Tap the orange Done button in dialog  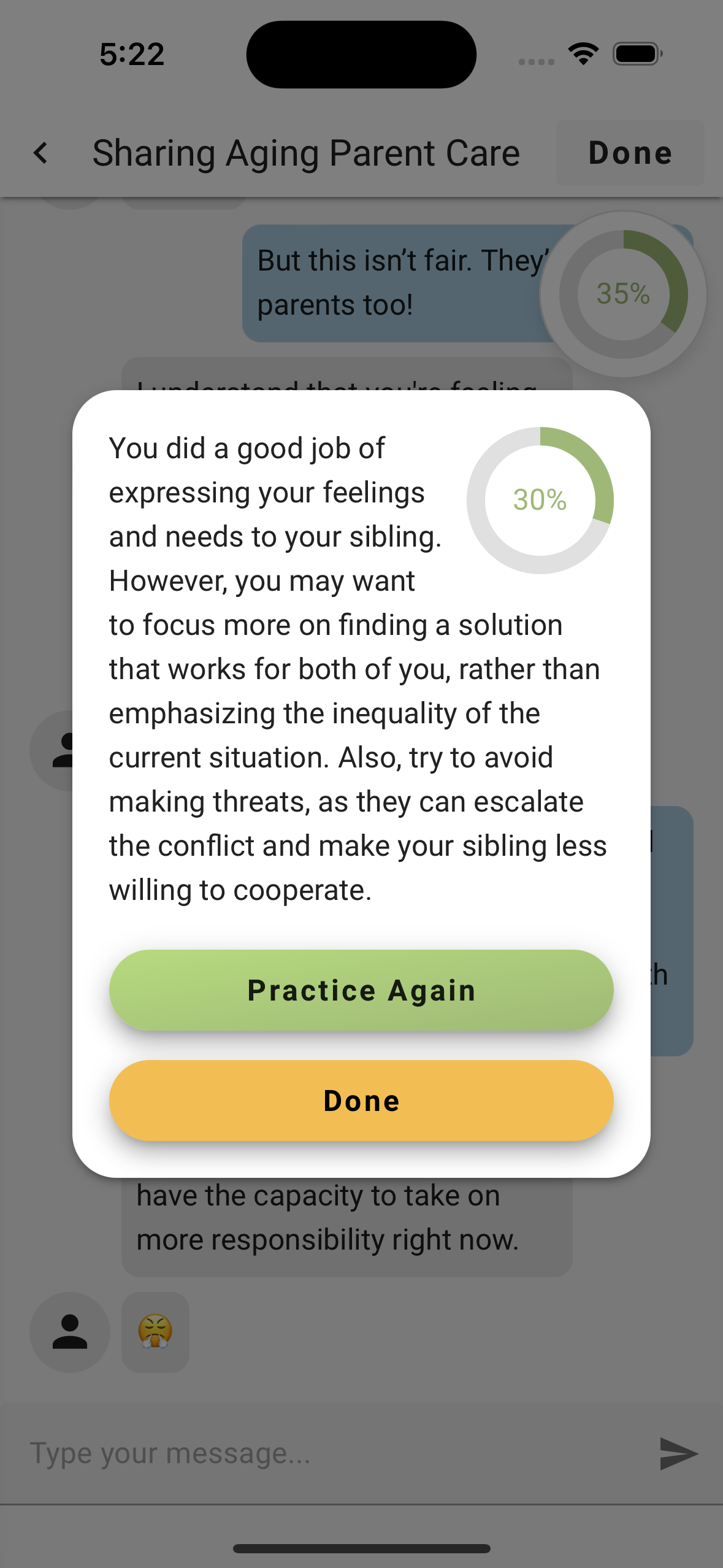pyautogui.click(x=361, y=1101)
